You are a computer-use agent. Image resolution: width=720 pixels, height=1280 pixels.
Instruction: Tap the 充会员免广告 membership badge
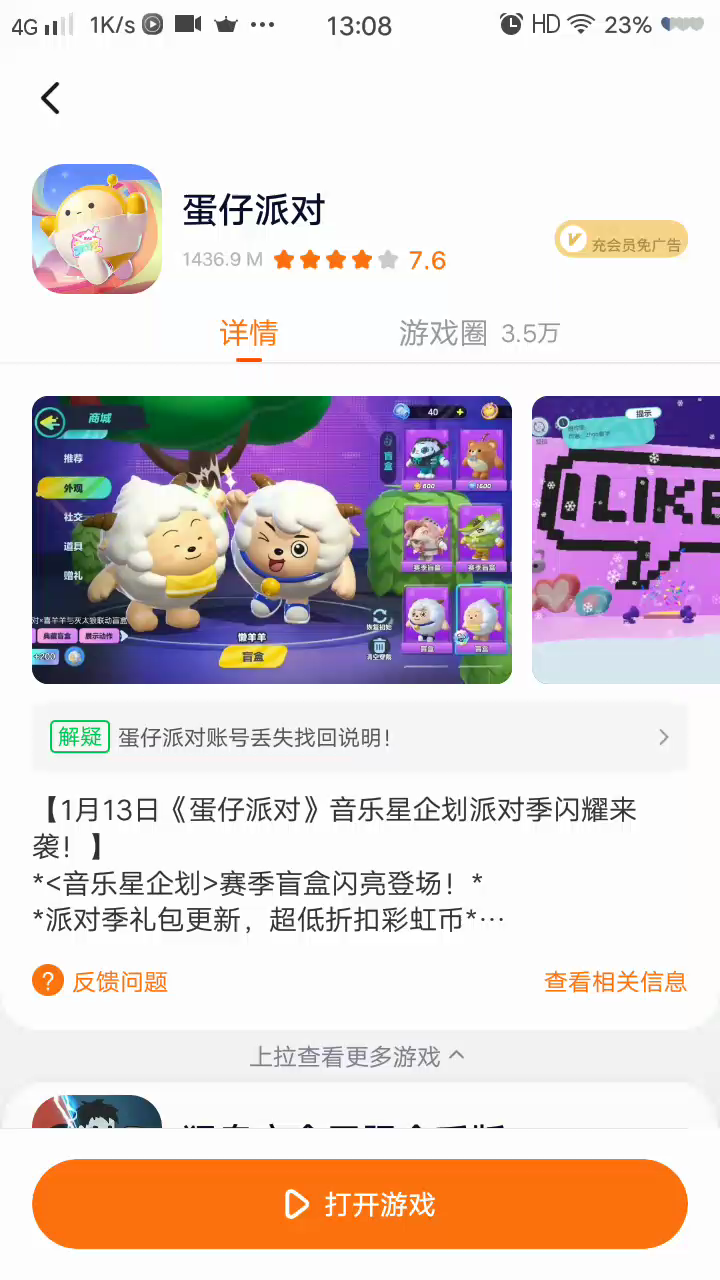(621, 240)
